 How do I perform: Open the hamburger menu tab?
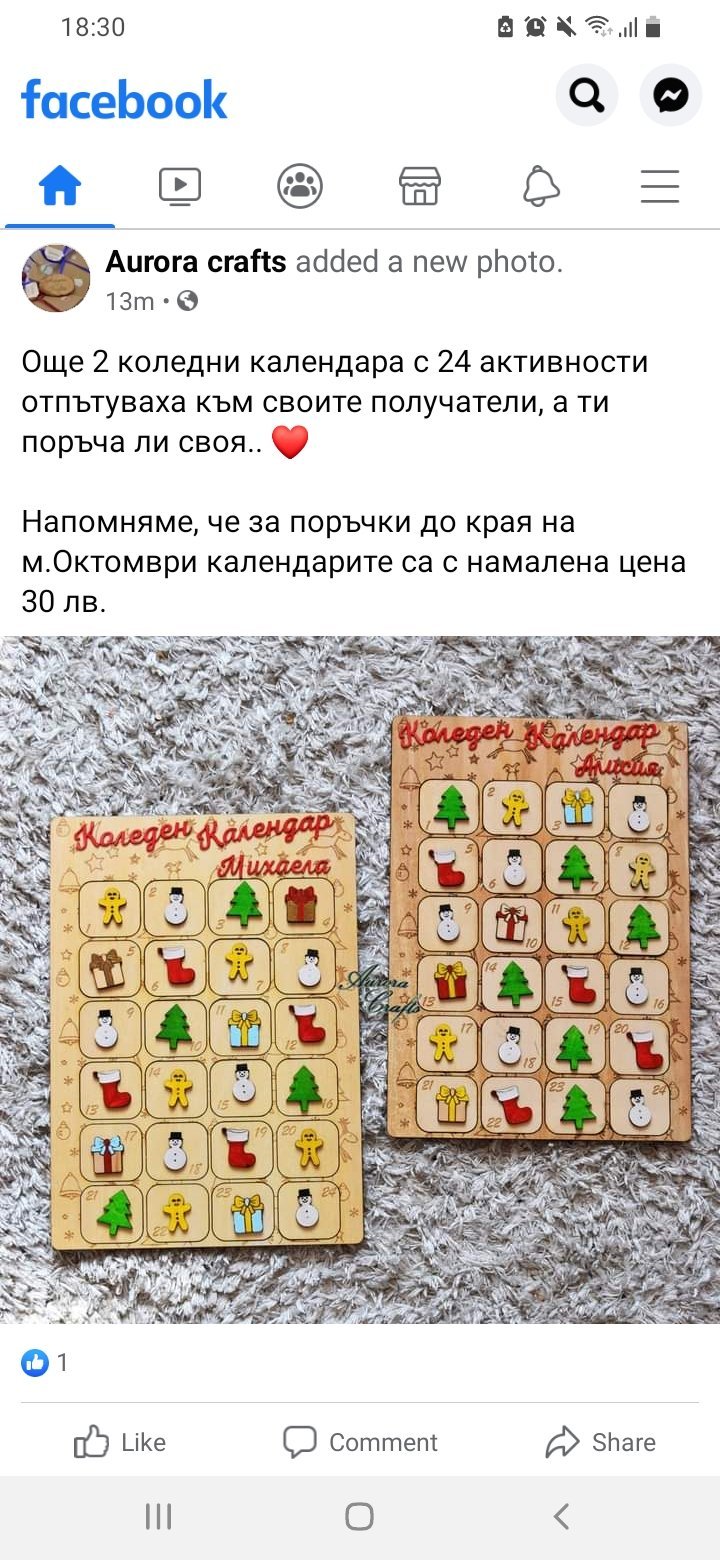pyautogui.click(x=660, y=186)
